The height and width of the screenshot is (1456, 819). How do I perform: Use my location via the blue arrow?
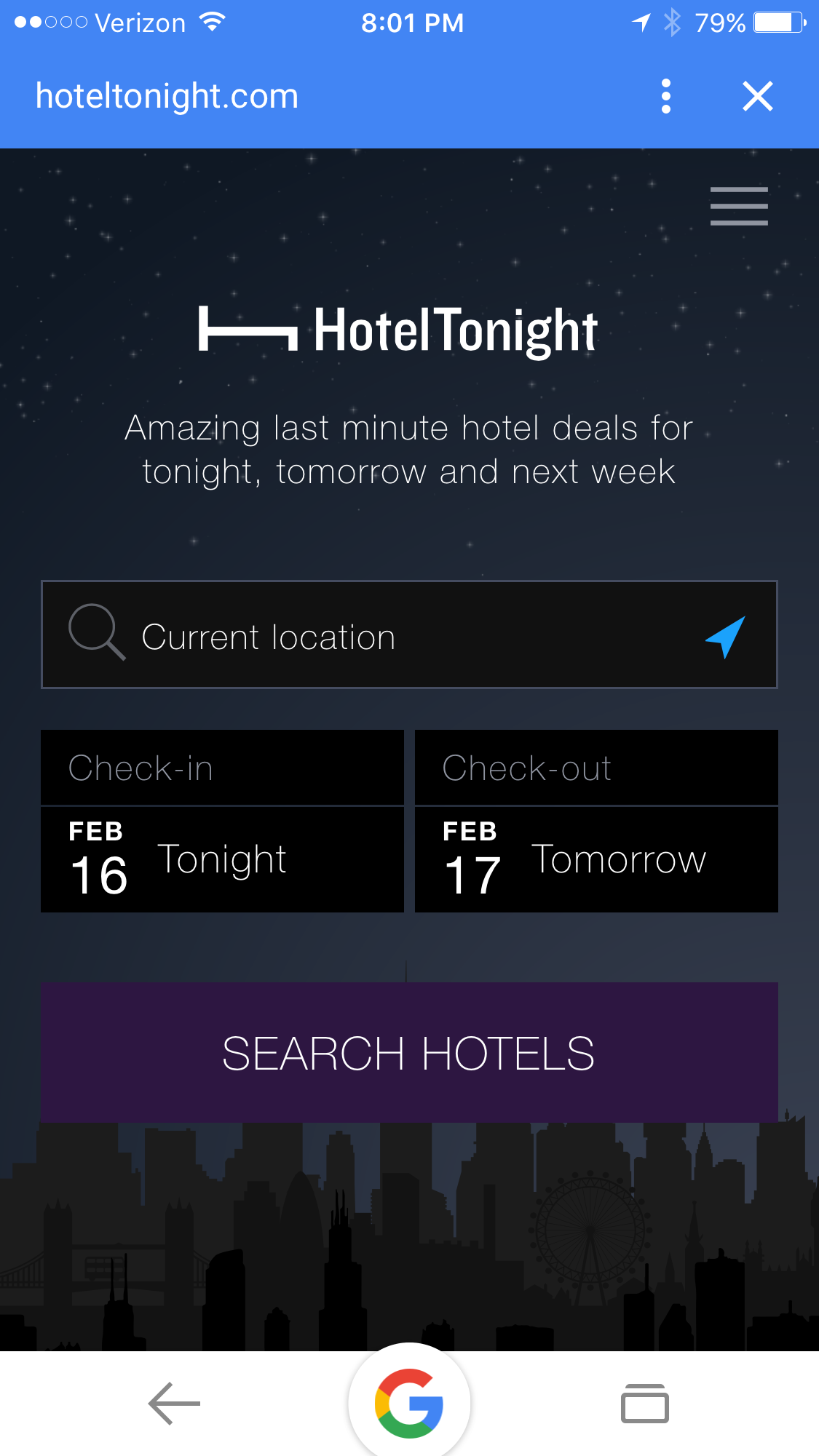point(726,637)
